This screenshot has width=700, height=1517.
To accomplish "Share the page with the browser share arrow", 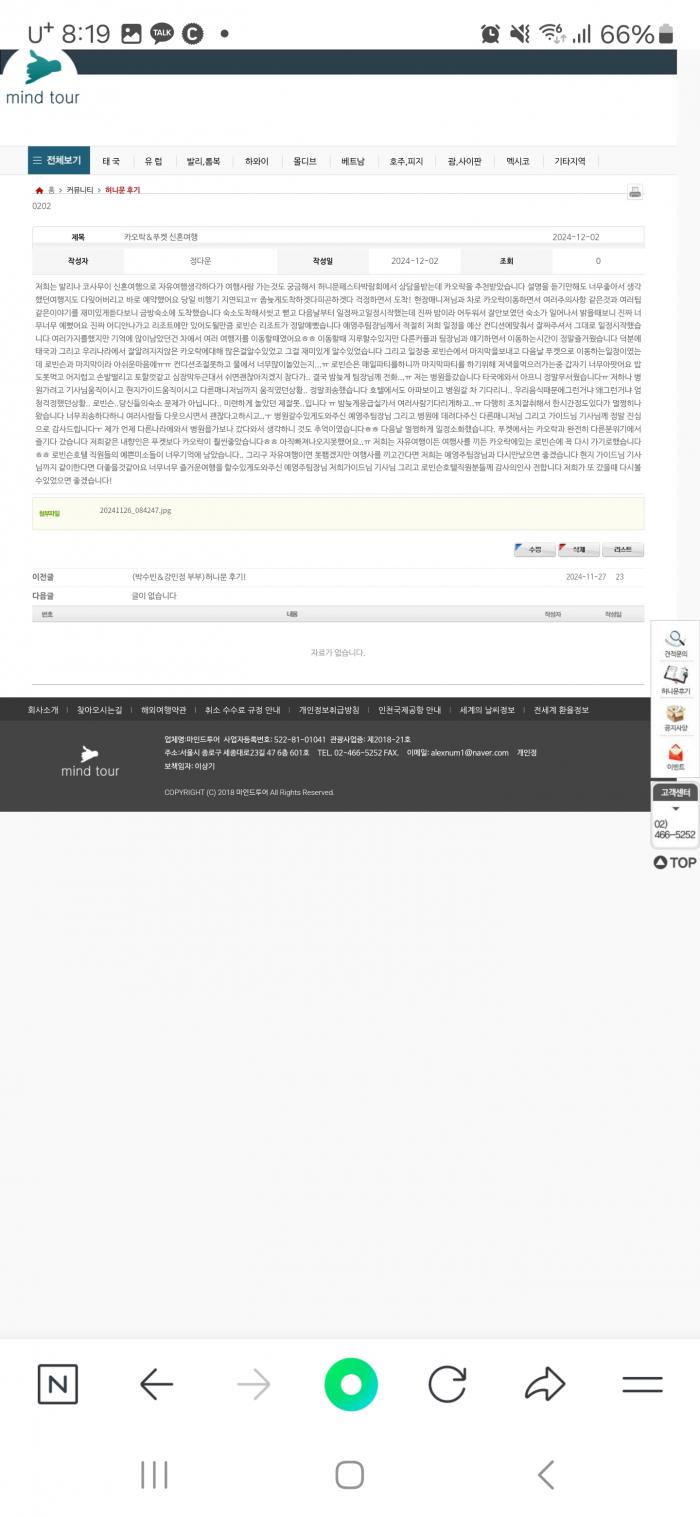I will 544,1384.
